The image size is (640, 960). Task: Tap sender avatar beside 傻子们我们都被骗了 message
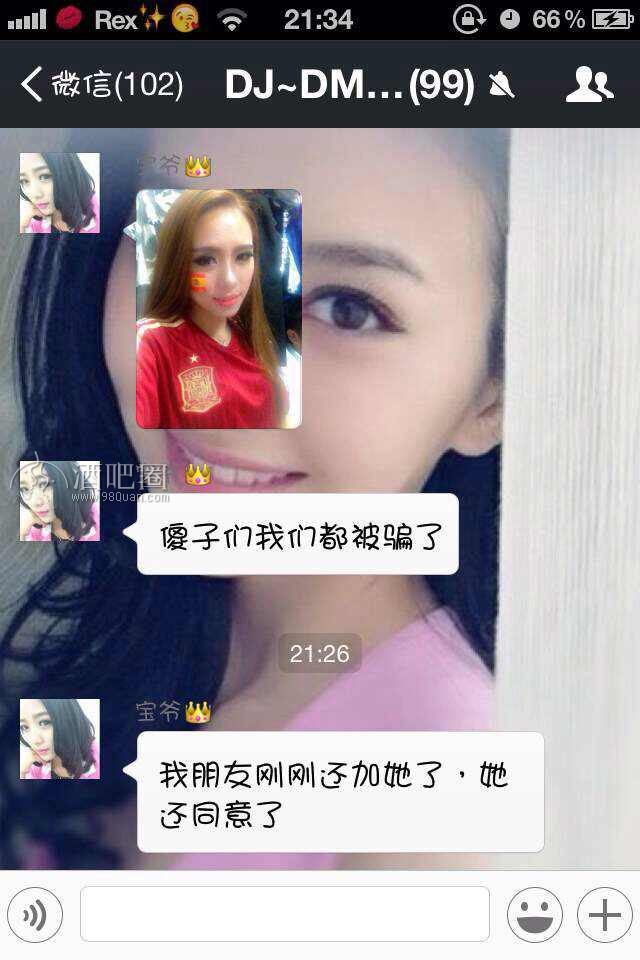point(60,501)
